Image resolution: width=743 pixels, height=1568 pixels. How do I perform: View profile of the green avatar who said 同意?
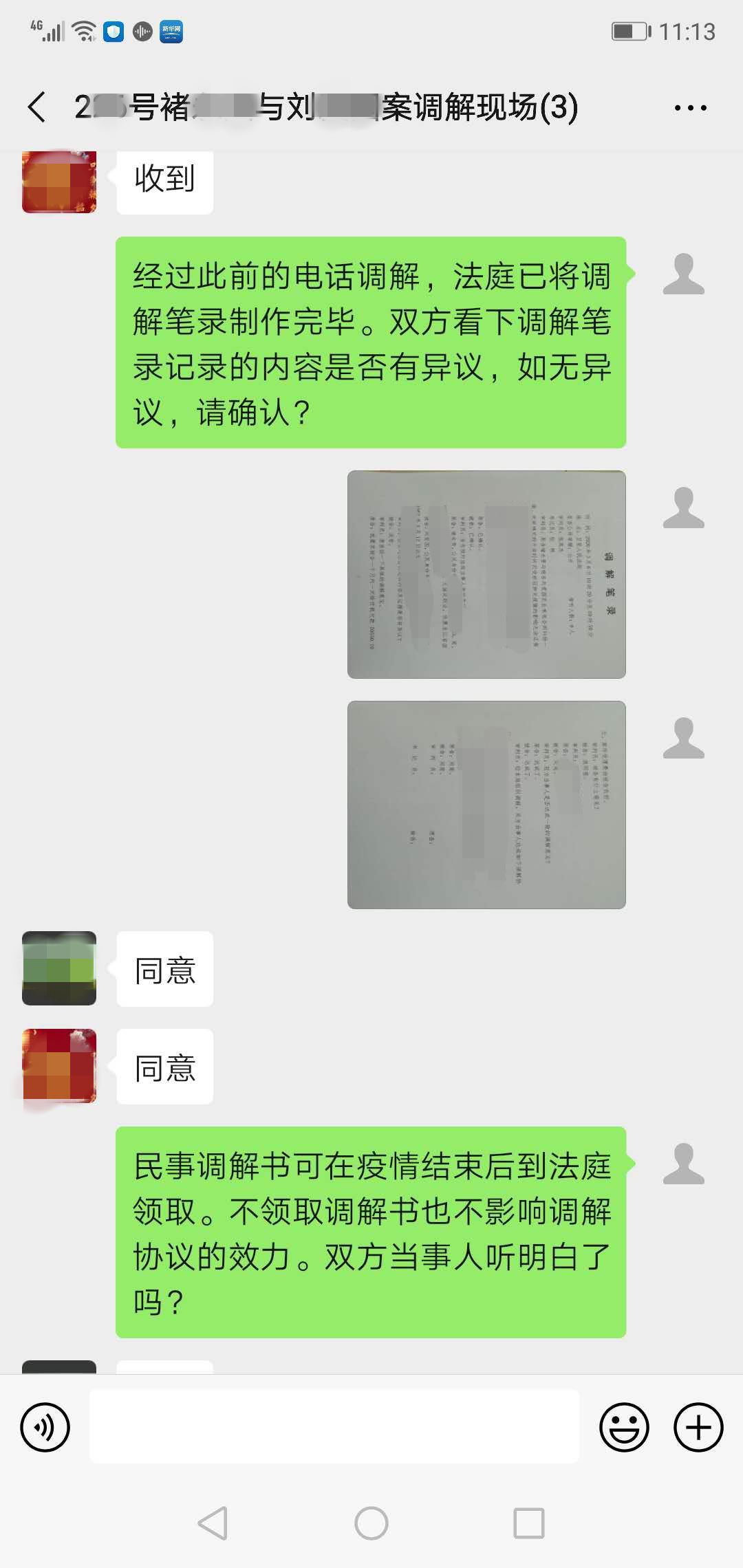pos(59,968)
